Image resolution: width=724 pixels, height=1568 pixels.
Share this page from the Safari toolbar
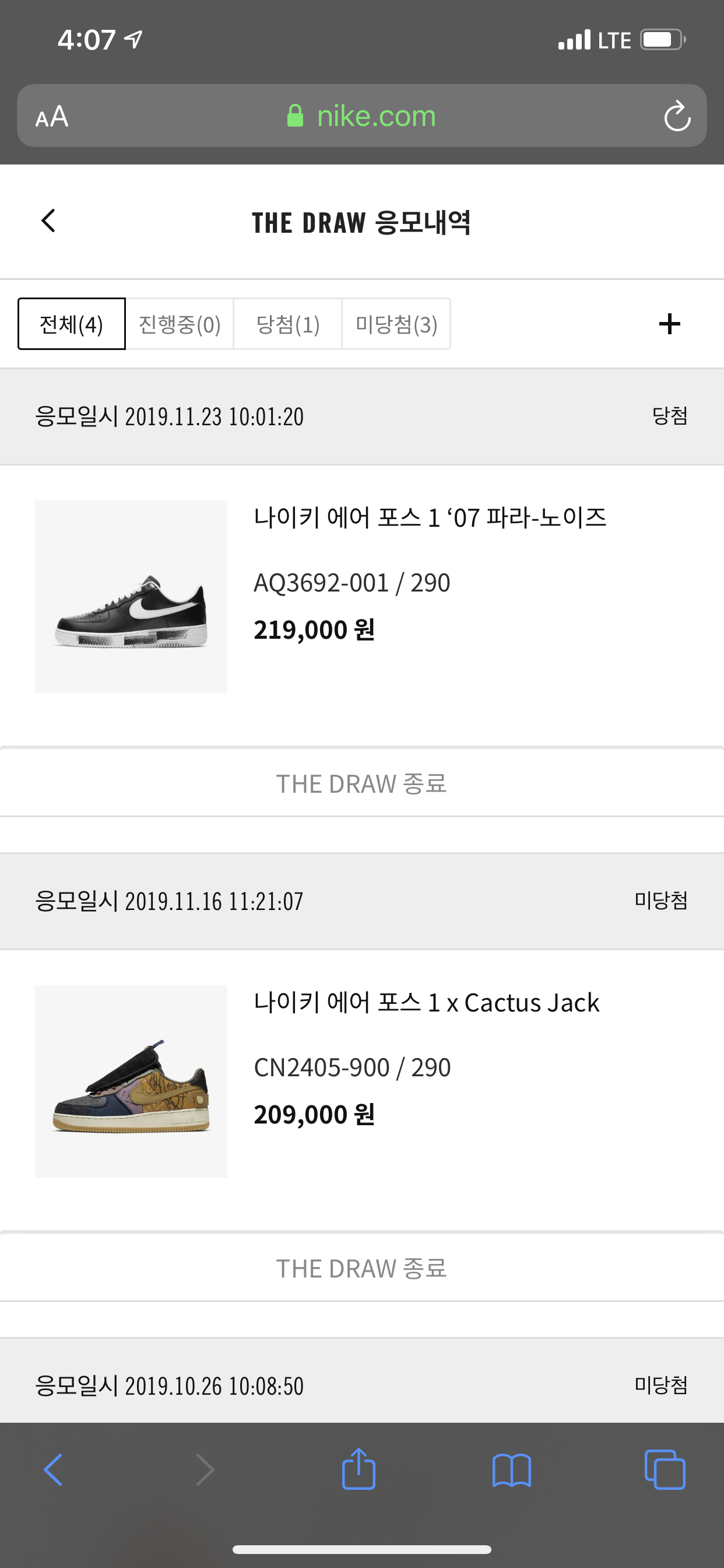(359, 1470)
